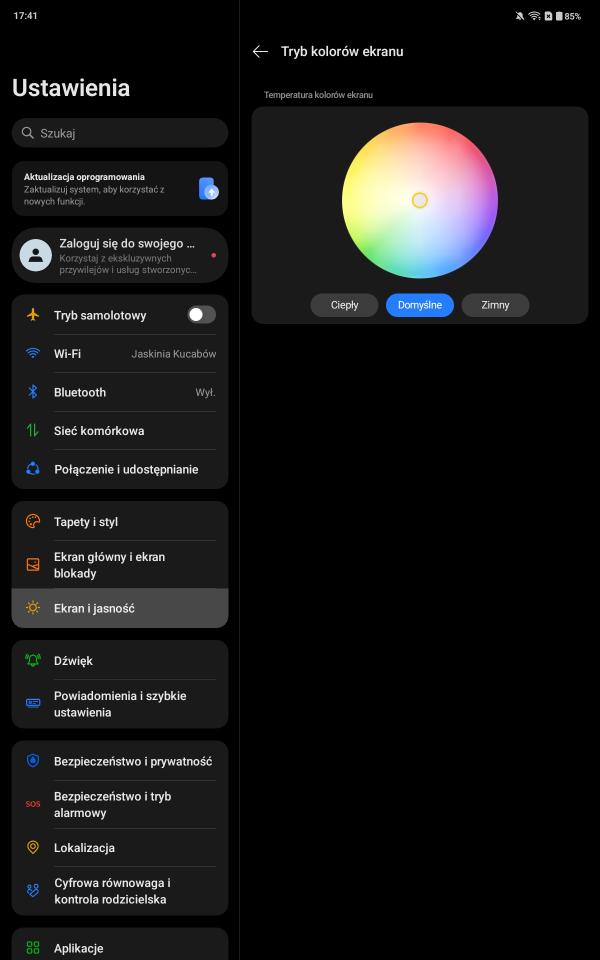This screenshot has height=960, width=600.
Task: Select the Zimny color temperature
Action: click(495, 305)
